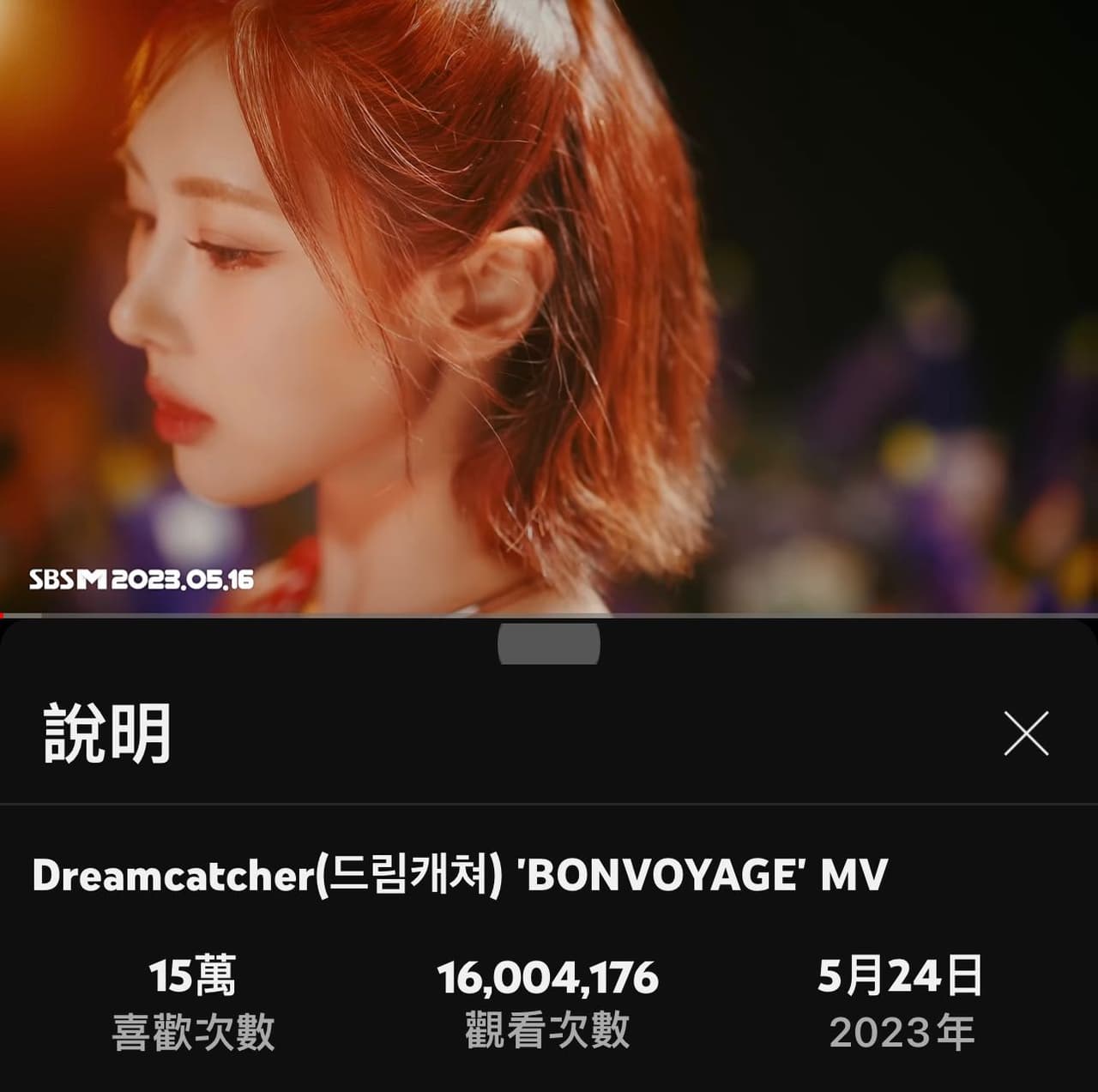Close the 說明 description panel
The image size is (1098, 1092).
coord(1026,733)
